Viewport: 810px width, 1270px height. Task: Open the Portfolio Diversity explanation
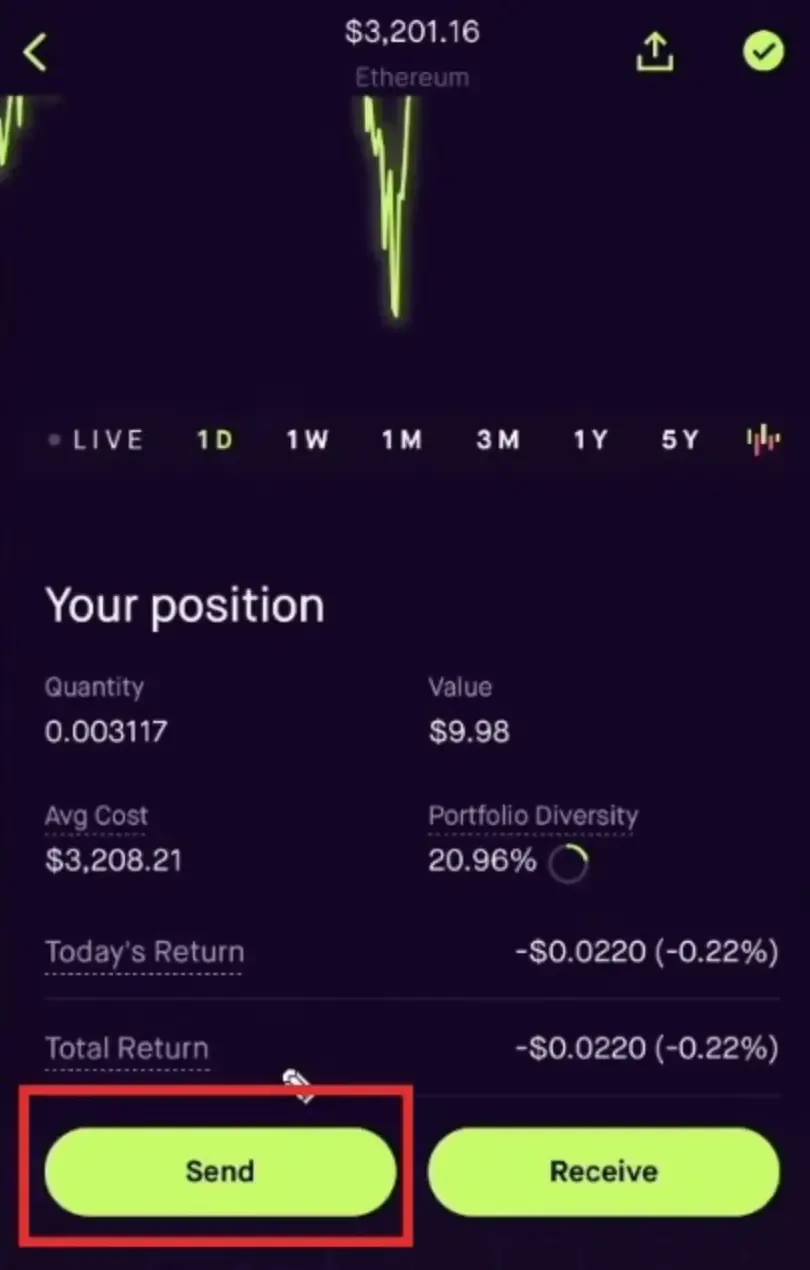533,815
